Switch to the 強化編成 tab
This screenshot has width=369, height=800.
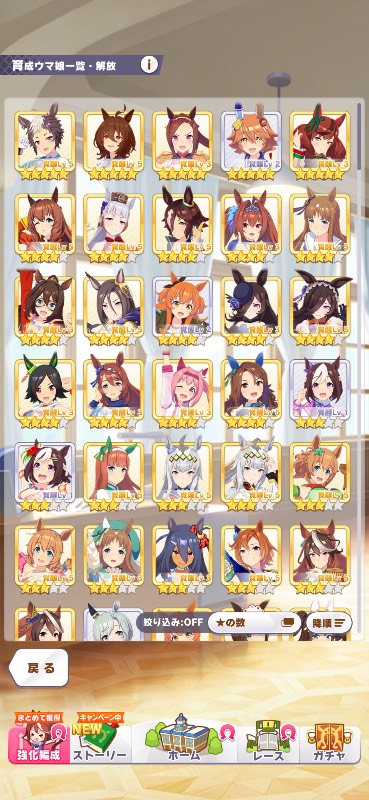38,744
